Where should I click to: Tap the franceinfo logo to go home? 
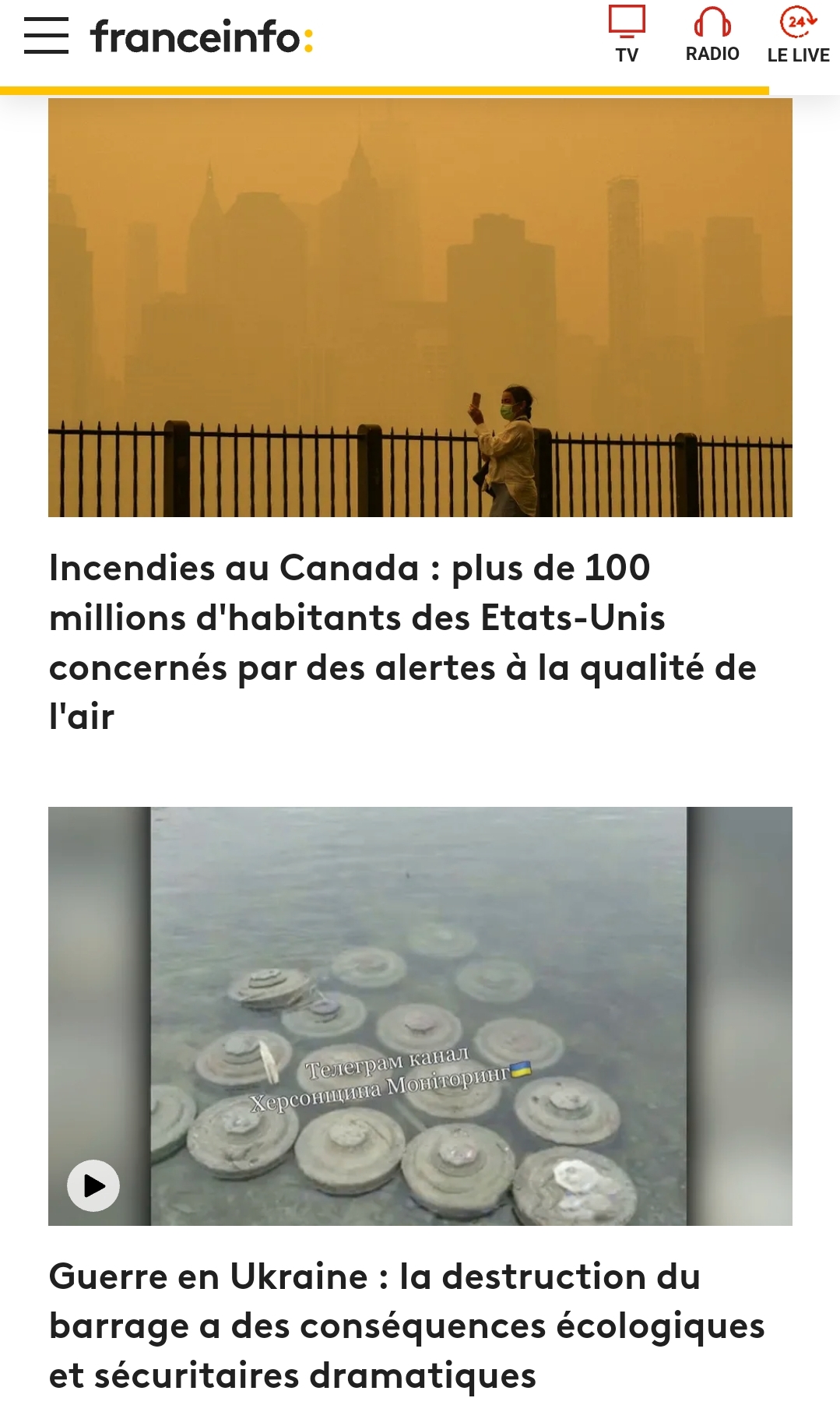click(x=202, y=37)
